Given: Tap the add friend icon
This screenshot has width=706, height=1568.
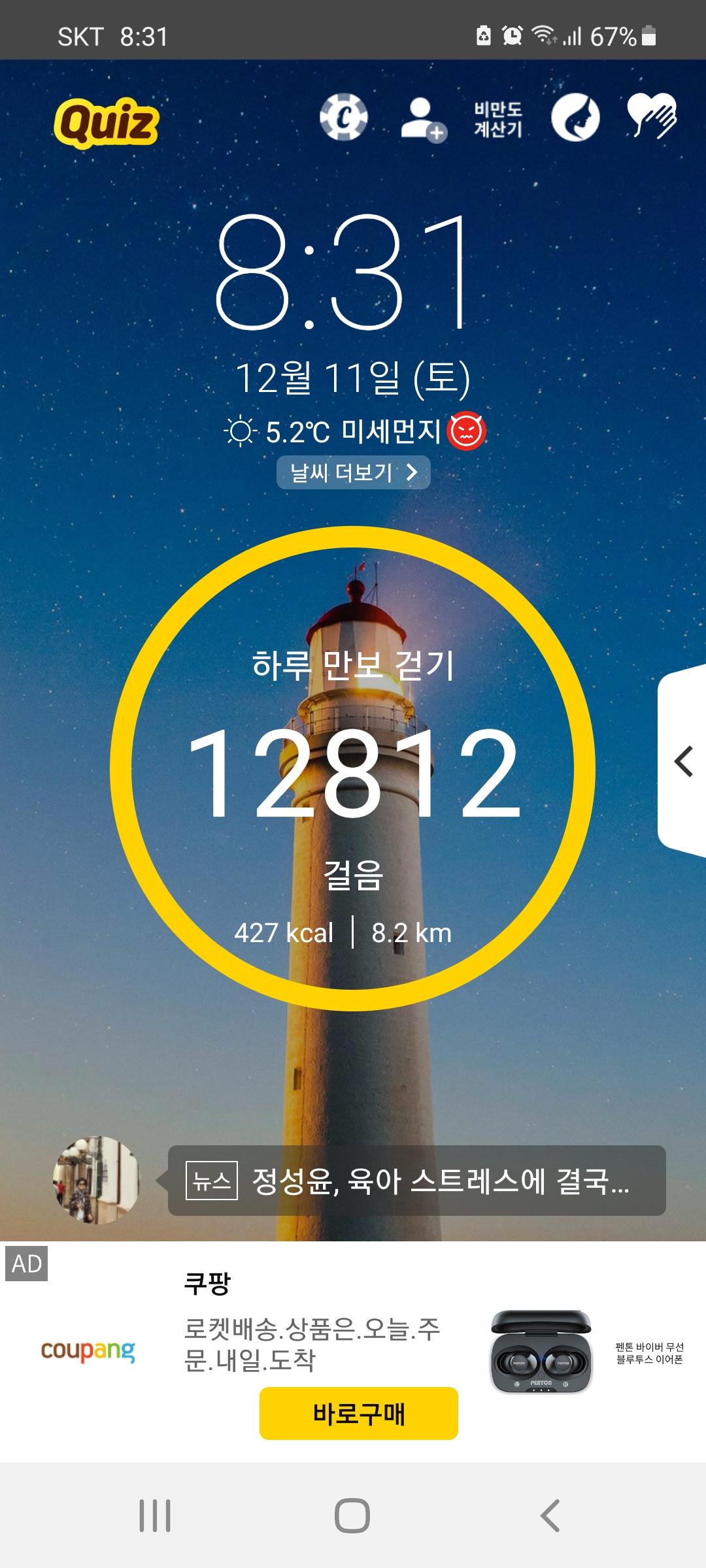Looking at the screenshot, I should (x=422, y=119).
